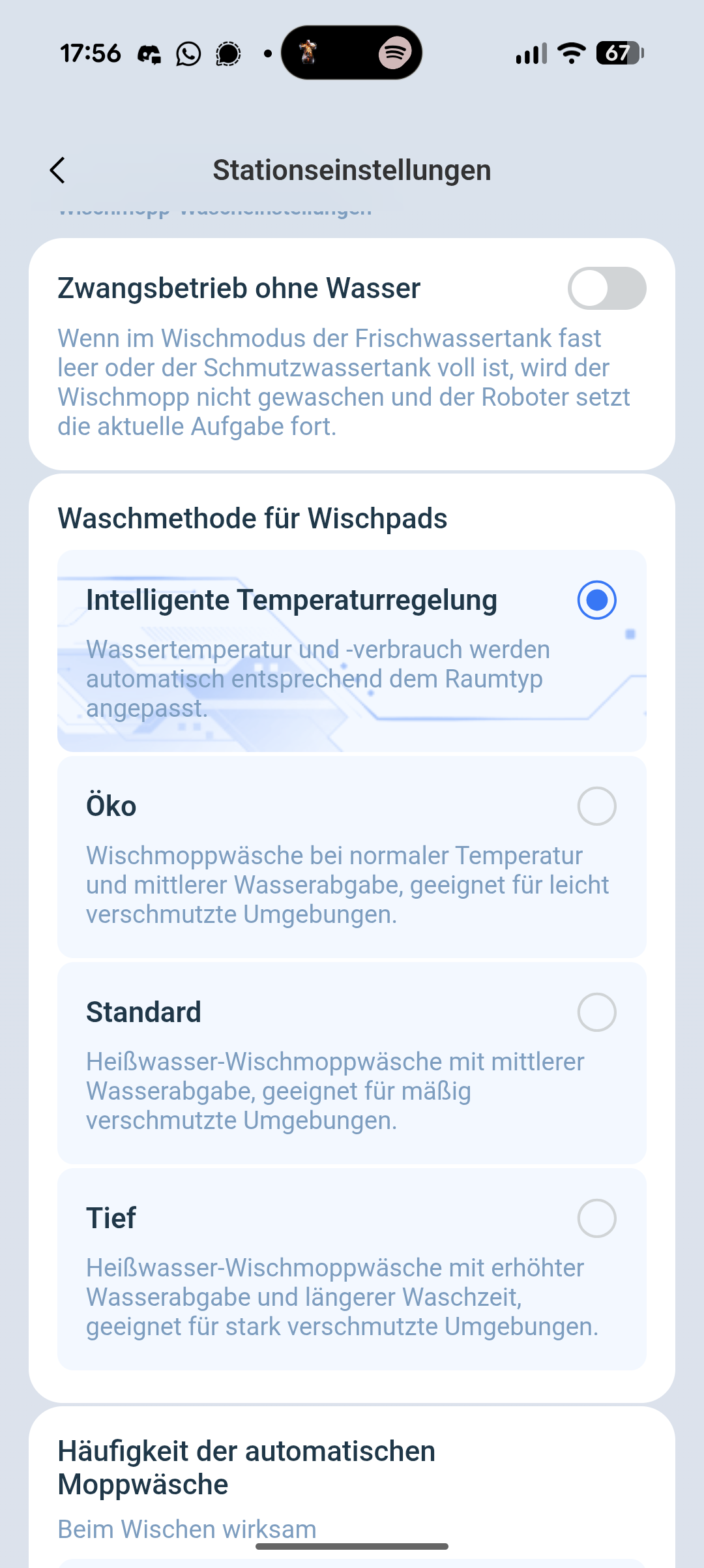This screenshot has width=704, height=1568.
Task: Pick the Tief wash method
Action: [596, 1218]
